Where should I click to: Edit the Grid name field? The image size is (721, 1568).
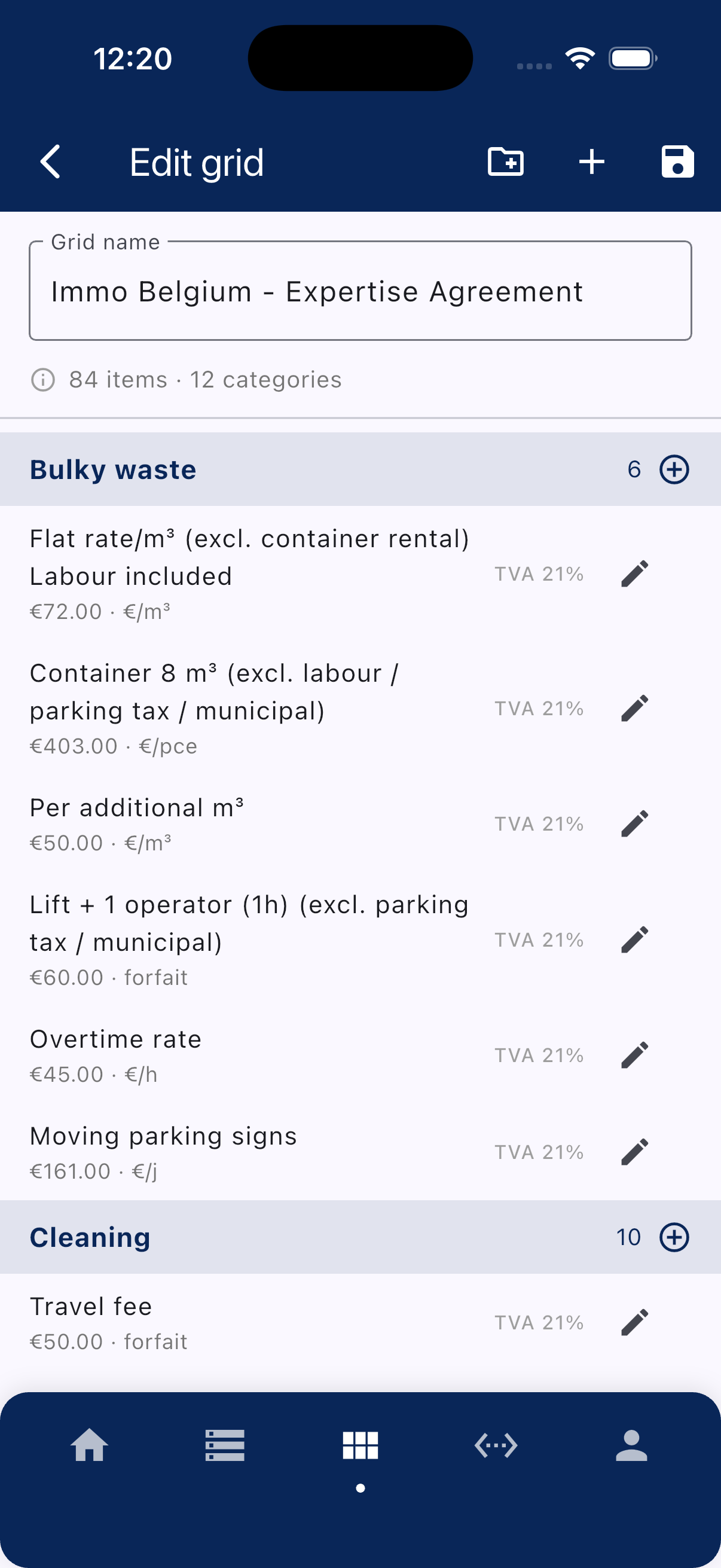pyautogui.click(x=360, y=292)
